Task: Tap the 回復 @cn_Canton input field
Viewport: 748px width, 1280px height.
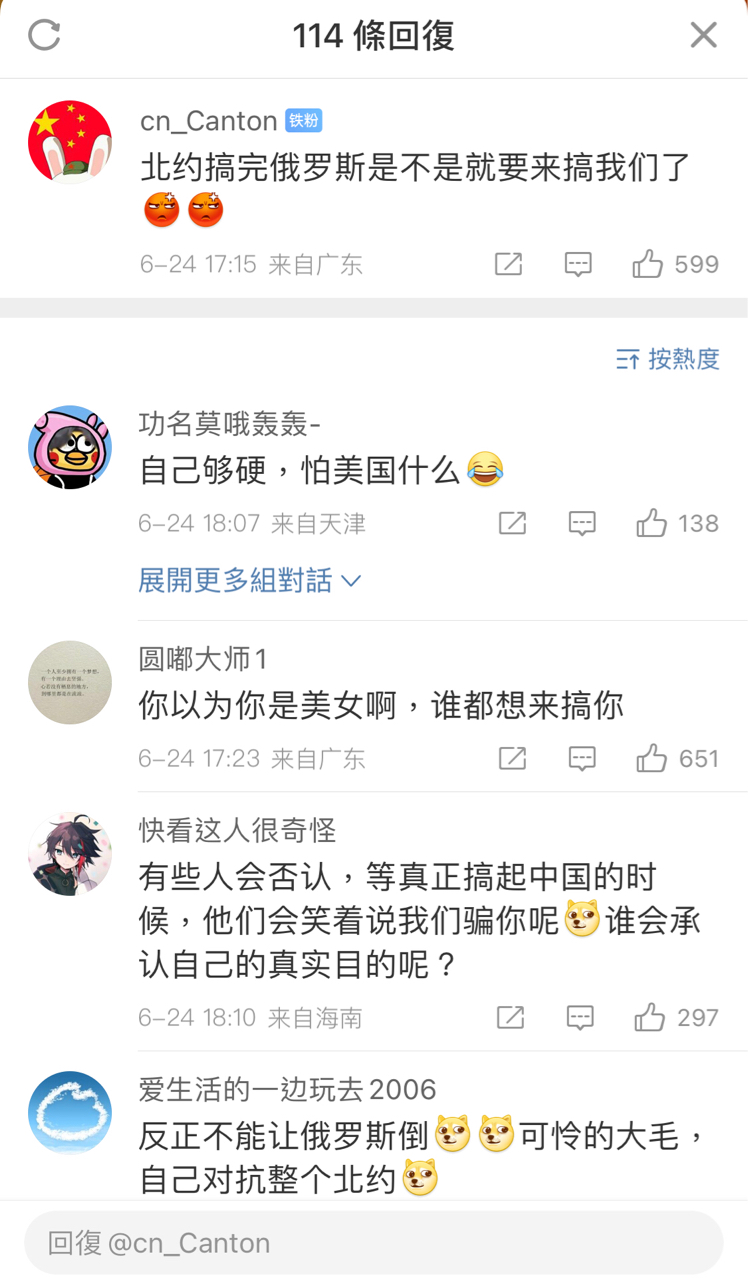Action: click(374, 1243)
